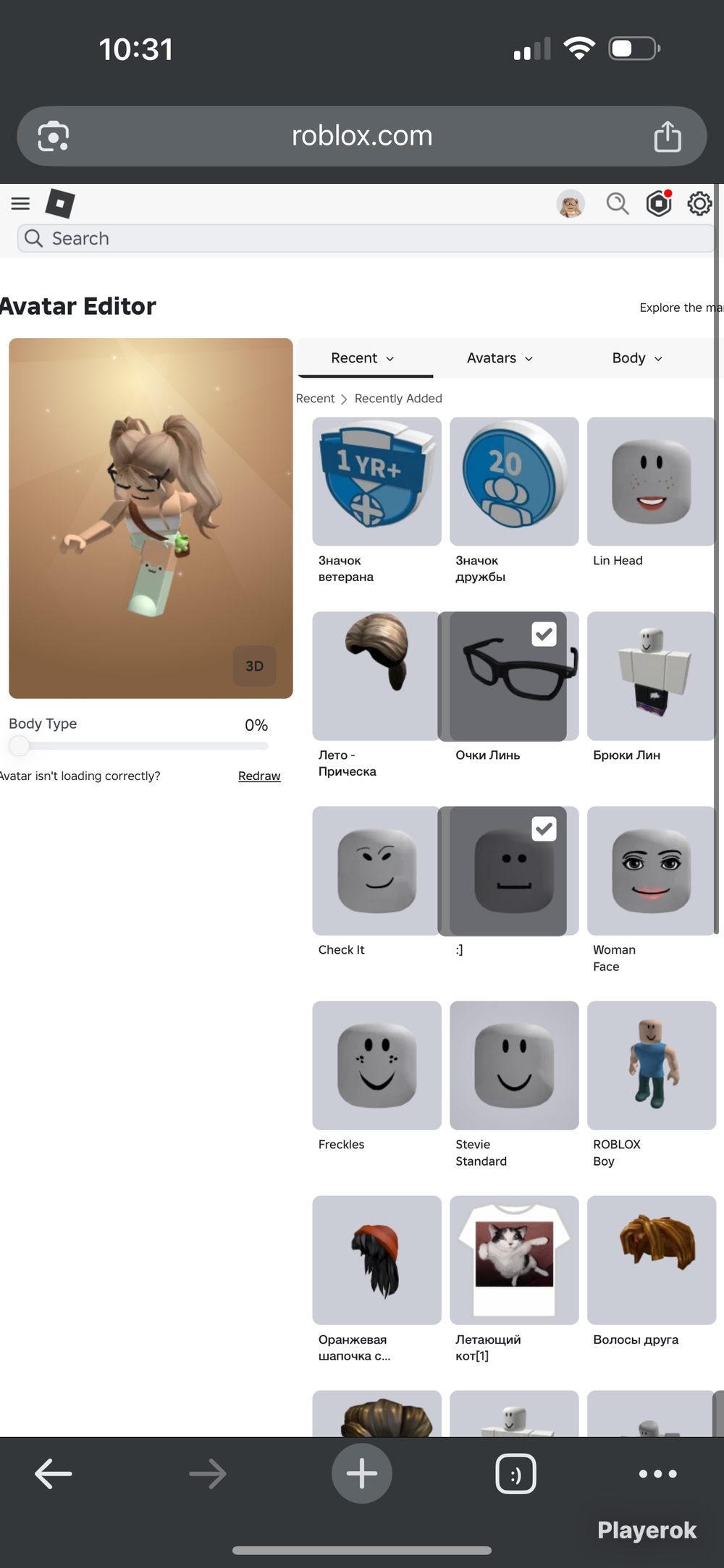This screenshot has width=724, height=1568.
Task: Select the Летающий кот shirt
Action: 514,1260
